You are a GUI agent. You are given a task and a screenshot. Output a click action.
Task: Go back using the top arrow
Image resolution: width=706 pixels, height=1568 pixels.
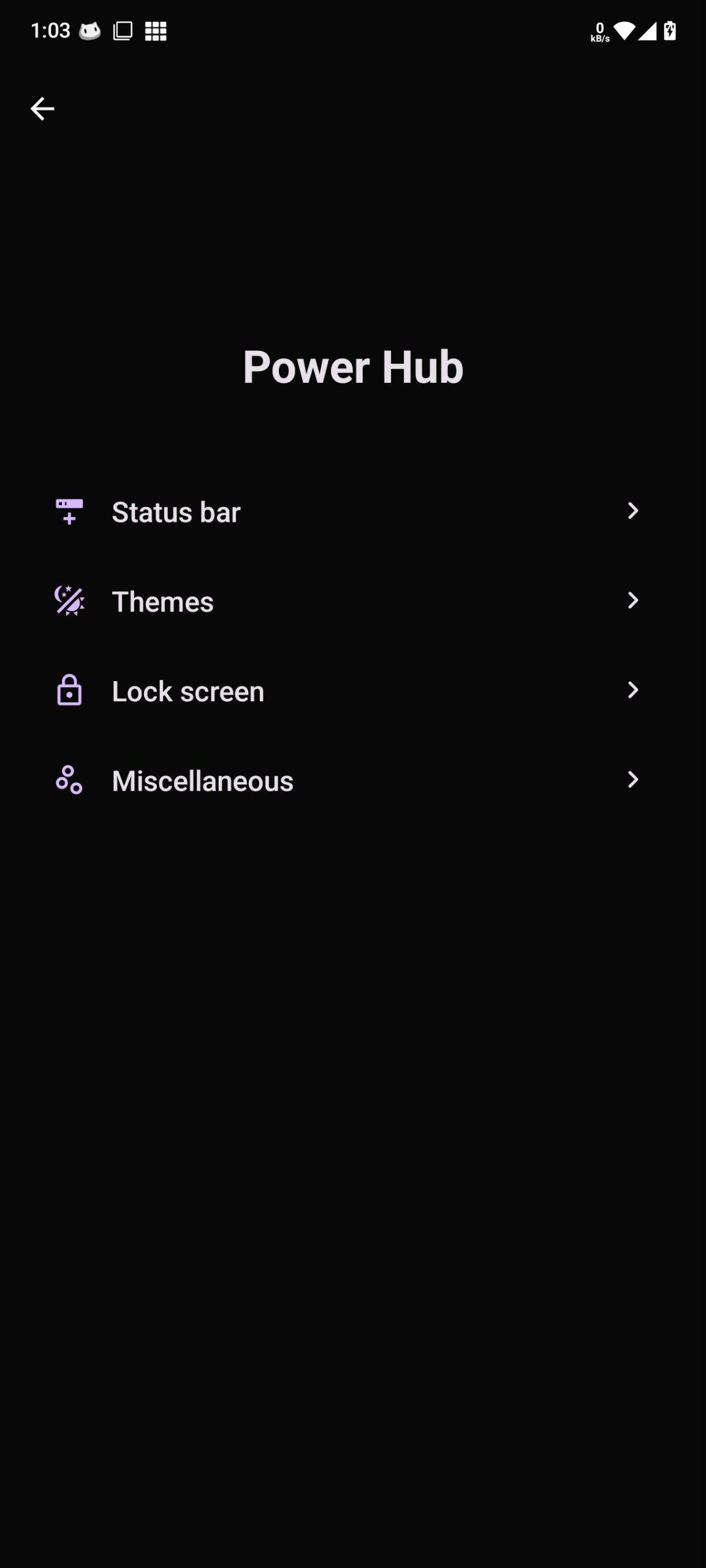tap(42, 109)
